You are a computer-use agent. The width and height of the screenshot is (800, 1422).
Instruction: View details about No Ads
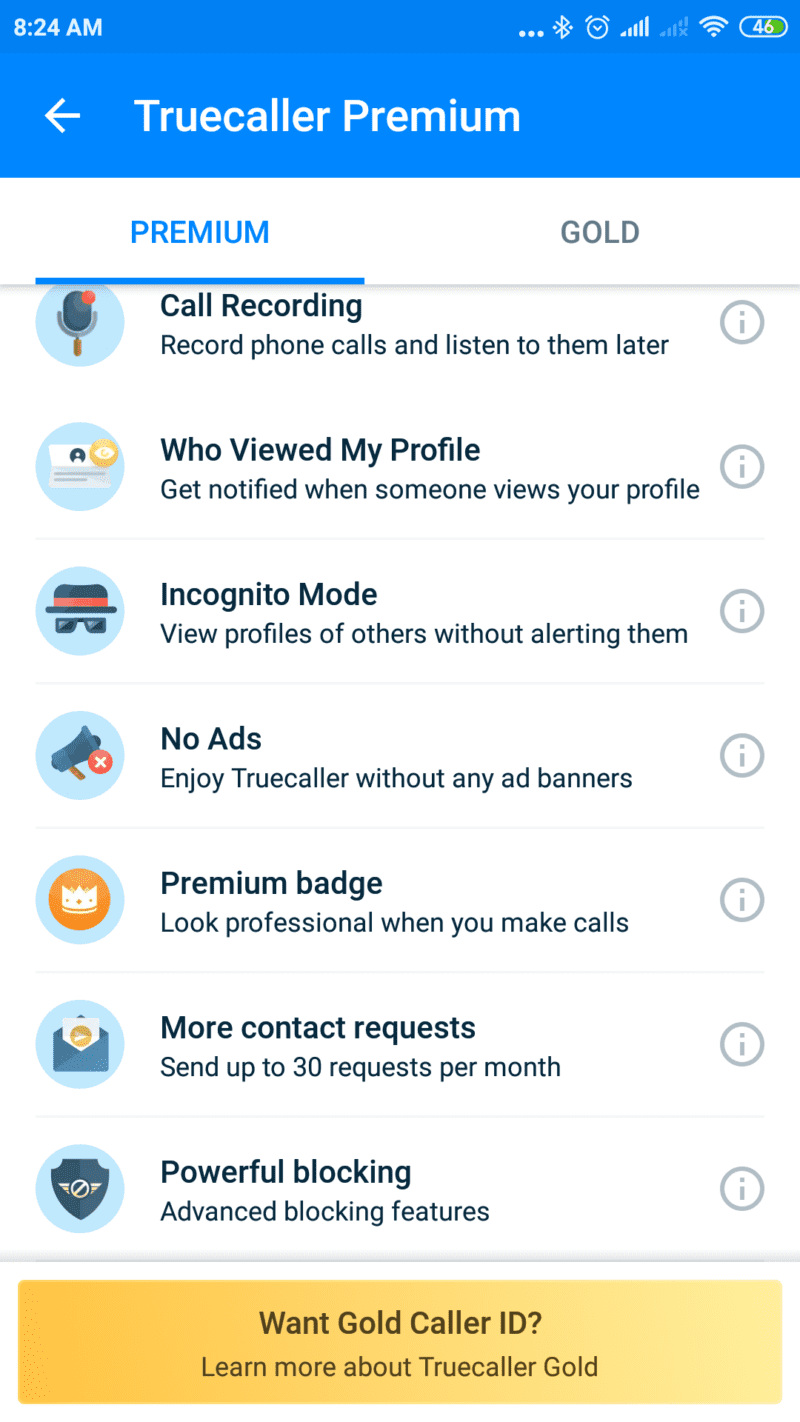pos(742,756)
